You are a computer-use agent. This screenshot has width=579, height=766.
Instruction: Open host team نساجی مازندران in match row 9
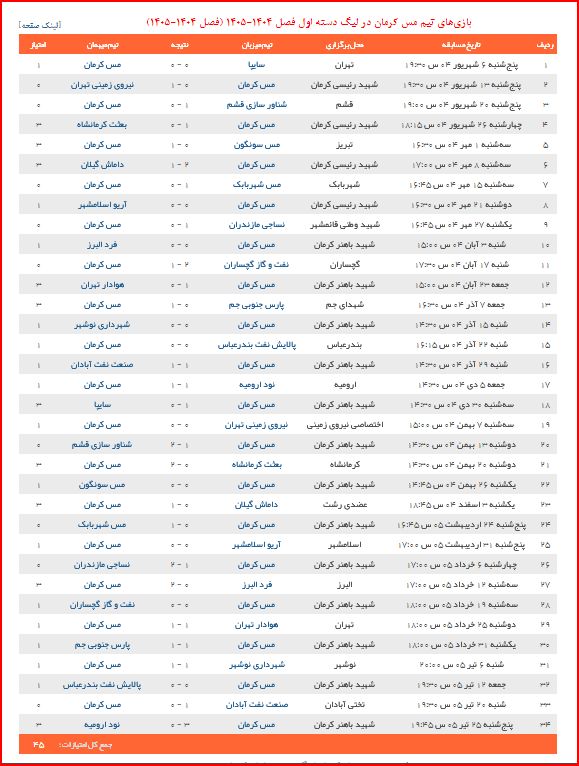coord(257,225)
